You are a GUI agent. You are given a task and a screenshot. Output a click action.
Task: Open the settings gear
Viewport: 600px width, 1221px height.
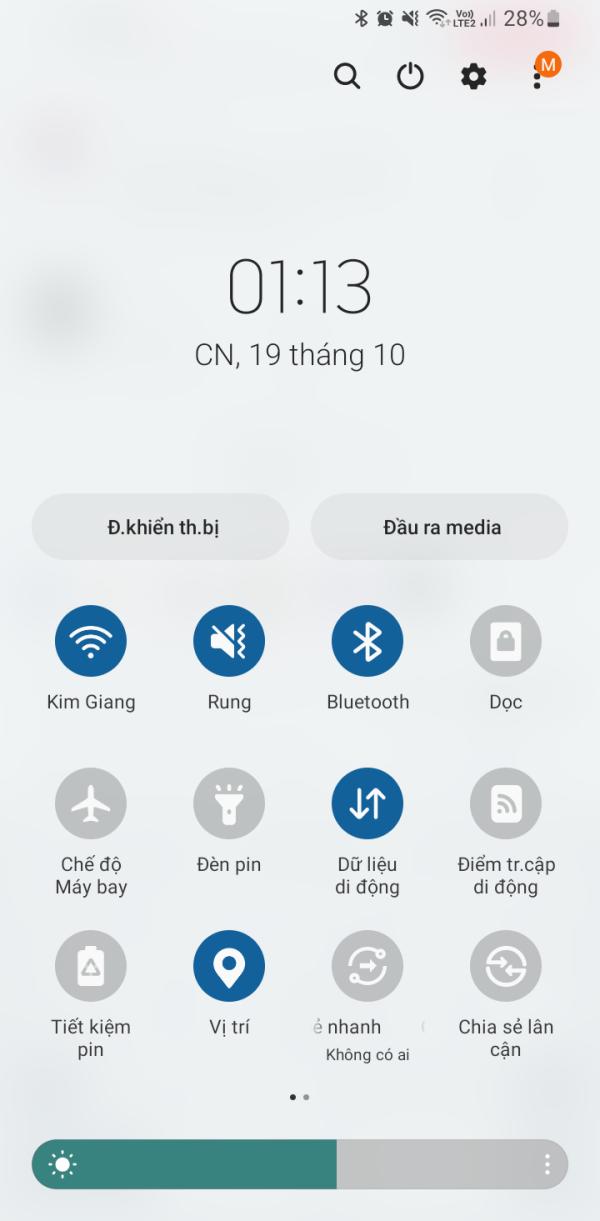point(473,76)
